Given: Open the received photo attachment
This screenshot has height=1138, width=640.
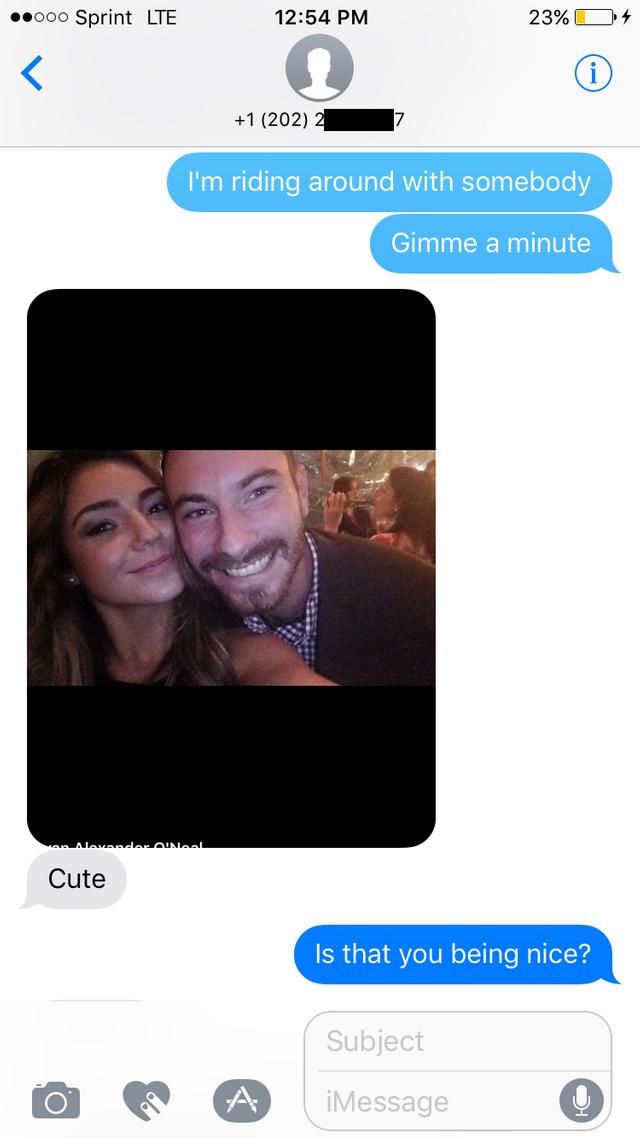Looking at the screenshot, I should pos(231,567).
